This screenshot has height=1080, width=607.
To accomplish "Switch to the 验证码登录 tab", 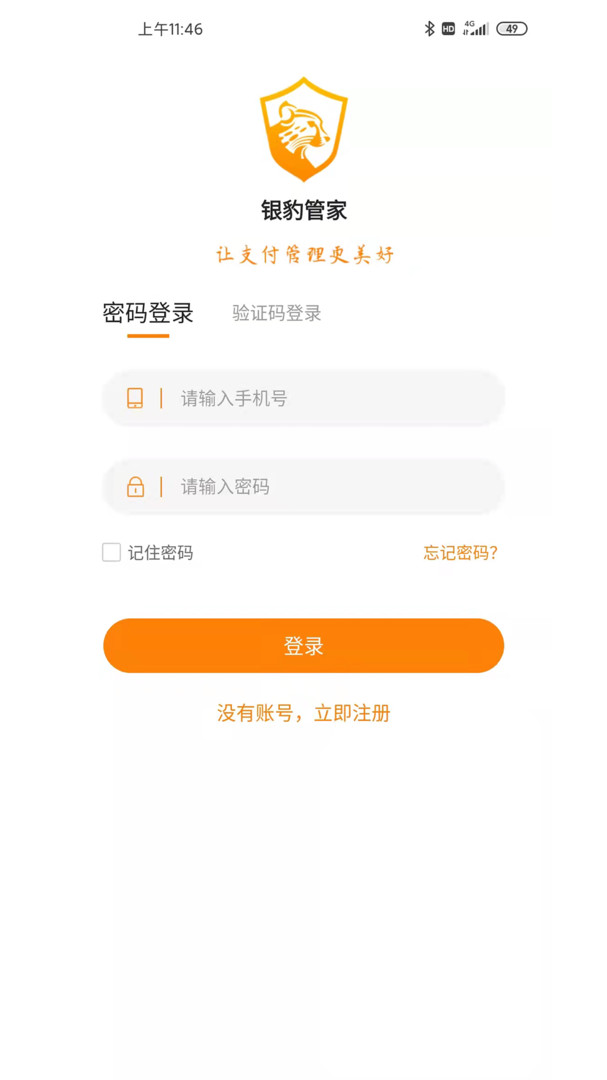I will click(277, 314).
